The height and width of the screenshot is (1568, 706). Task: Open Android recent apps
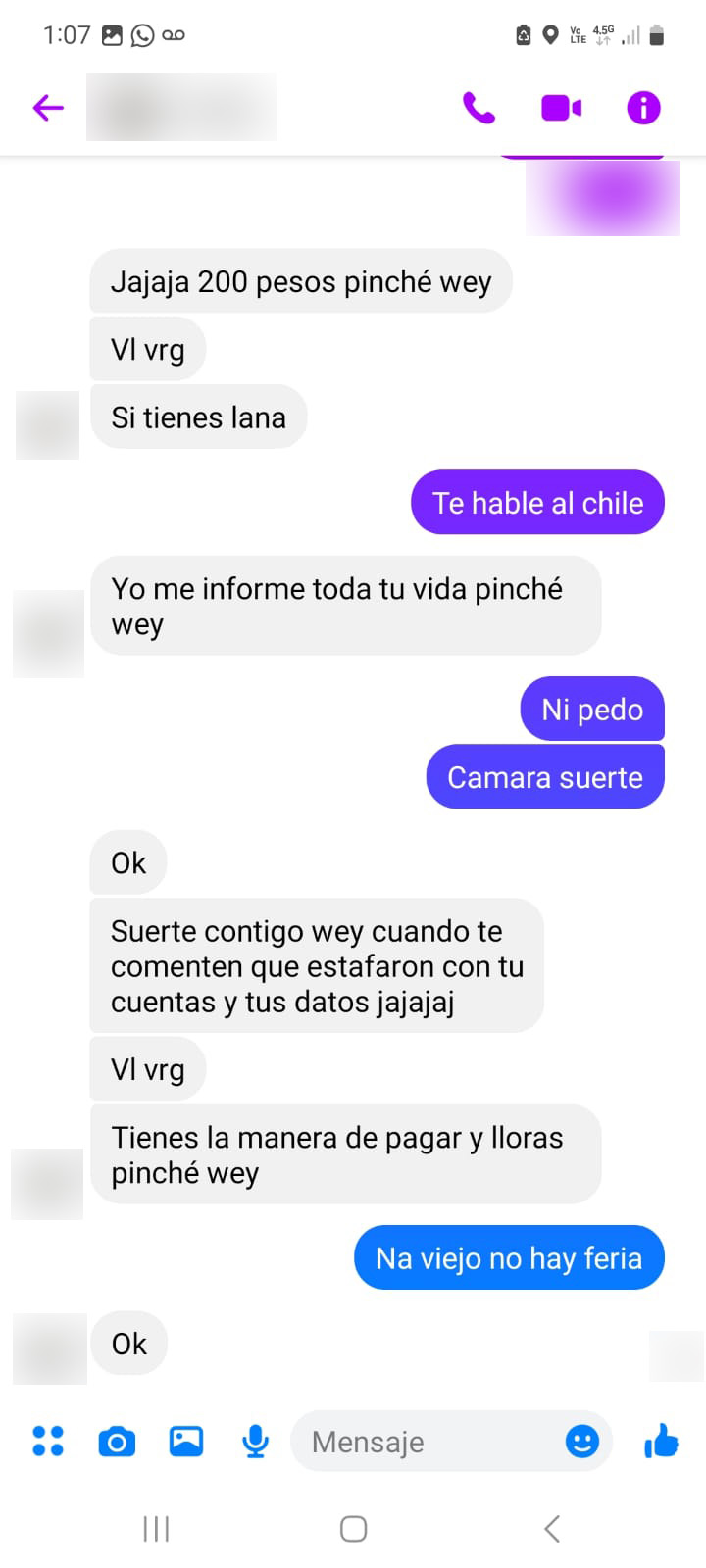click(x=156, y=1529)
